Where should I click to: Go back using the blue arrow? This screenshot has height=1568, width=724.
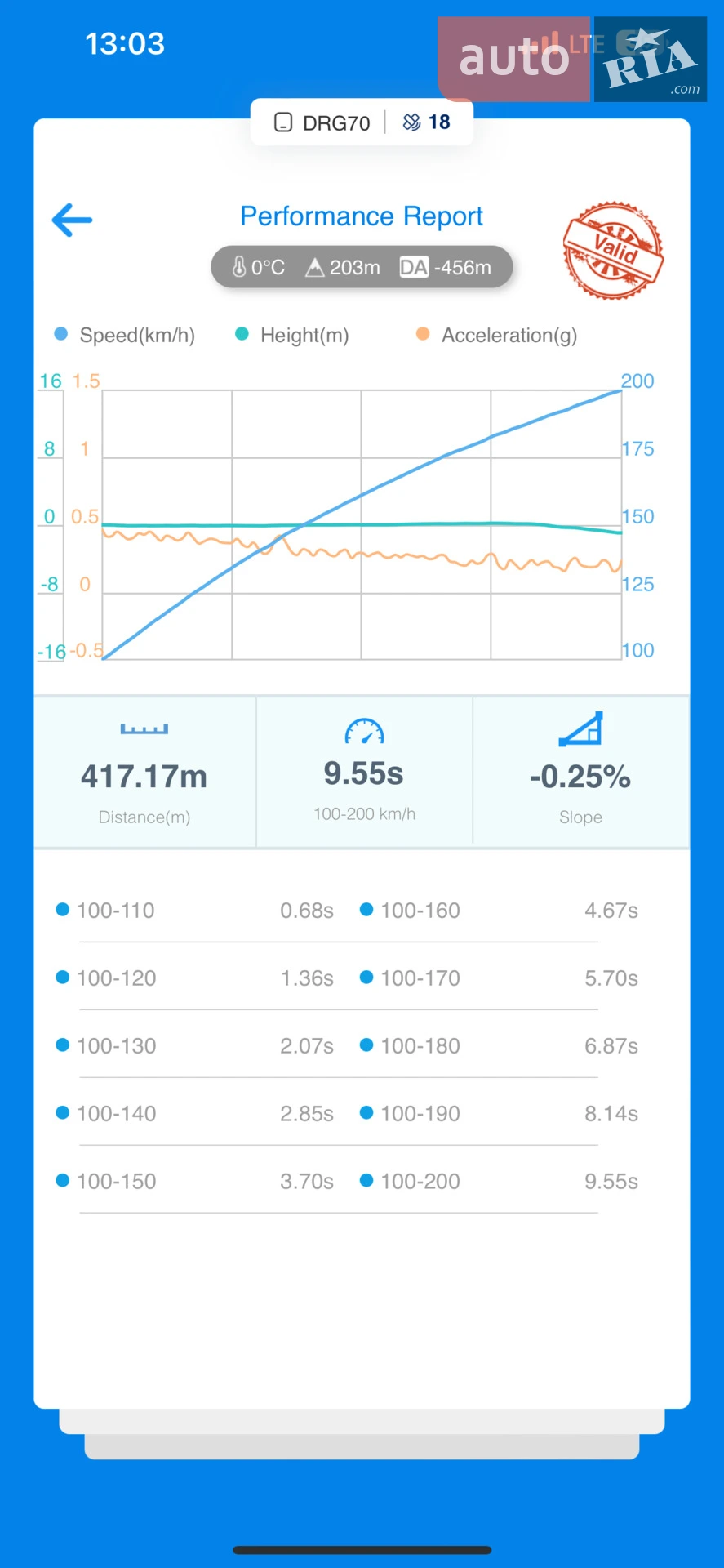tap(72, 220)
